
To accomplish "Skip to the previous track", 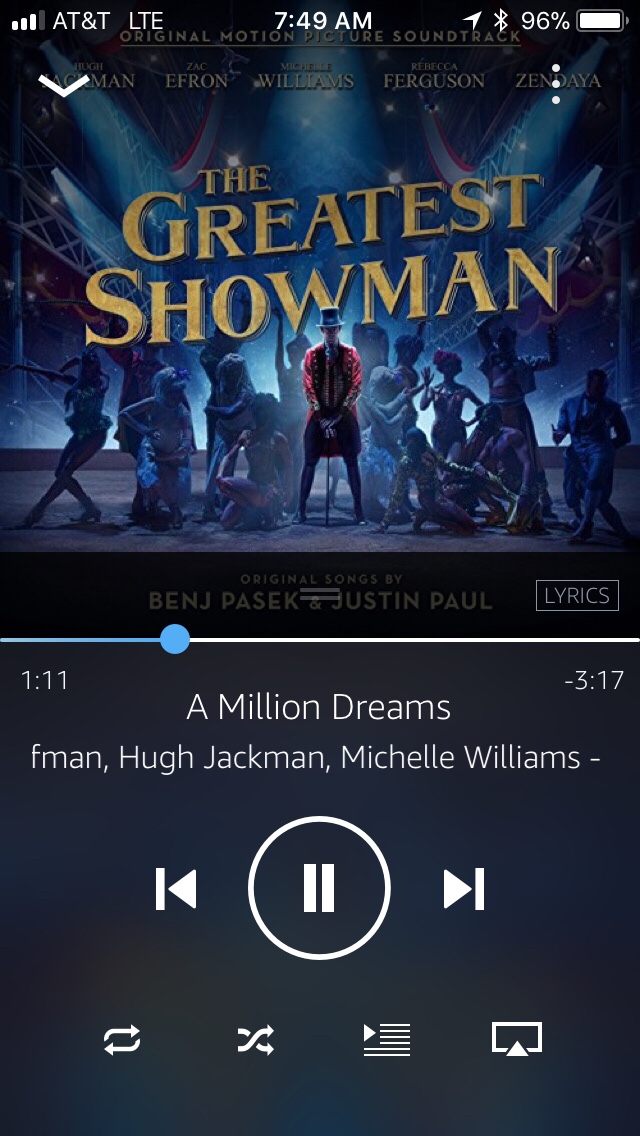I will pos(176,888).
